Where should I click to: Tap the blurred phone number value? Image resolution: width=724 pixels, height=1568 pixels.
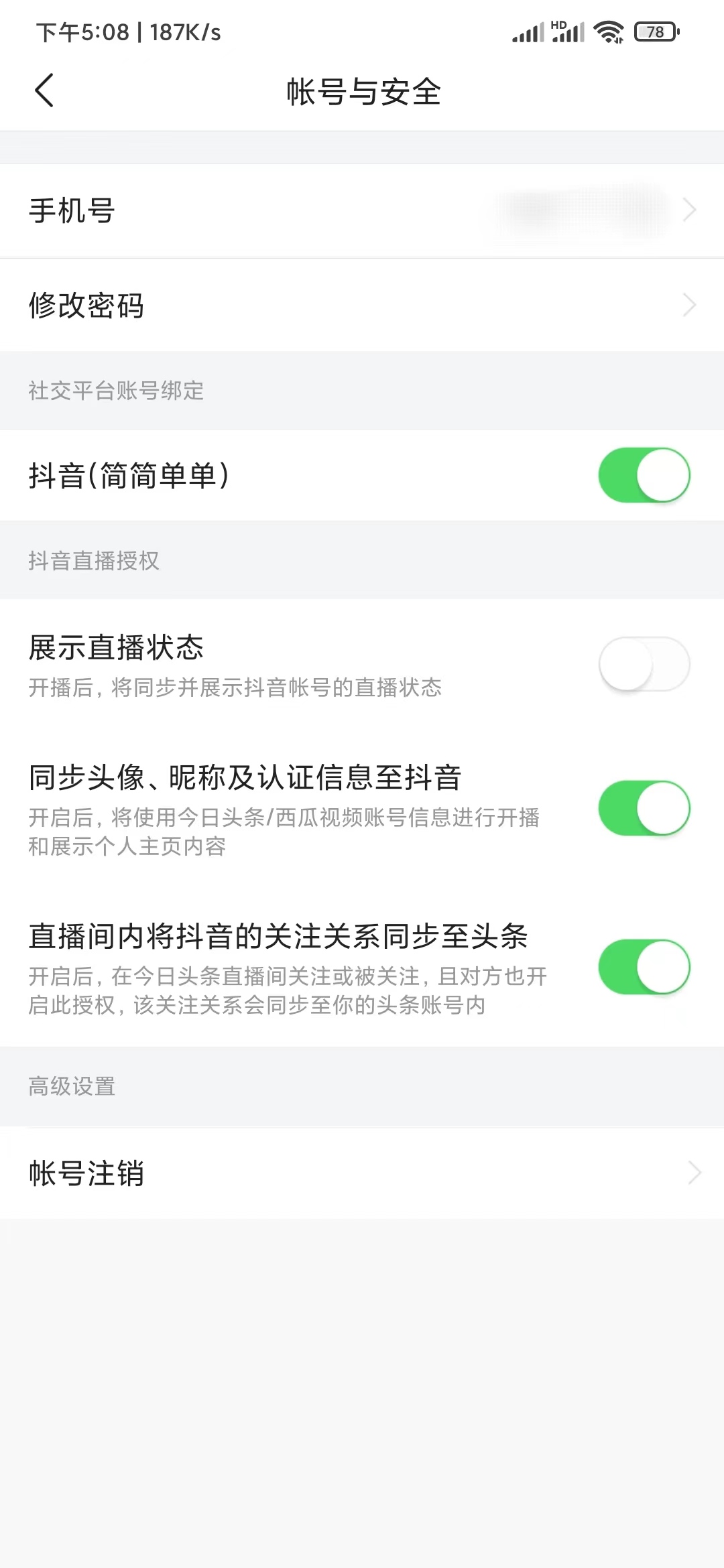click(x=577, y=210)
